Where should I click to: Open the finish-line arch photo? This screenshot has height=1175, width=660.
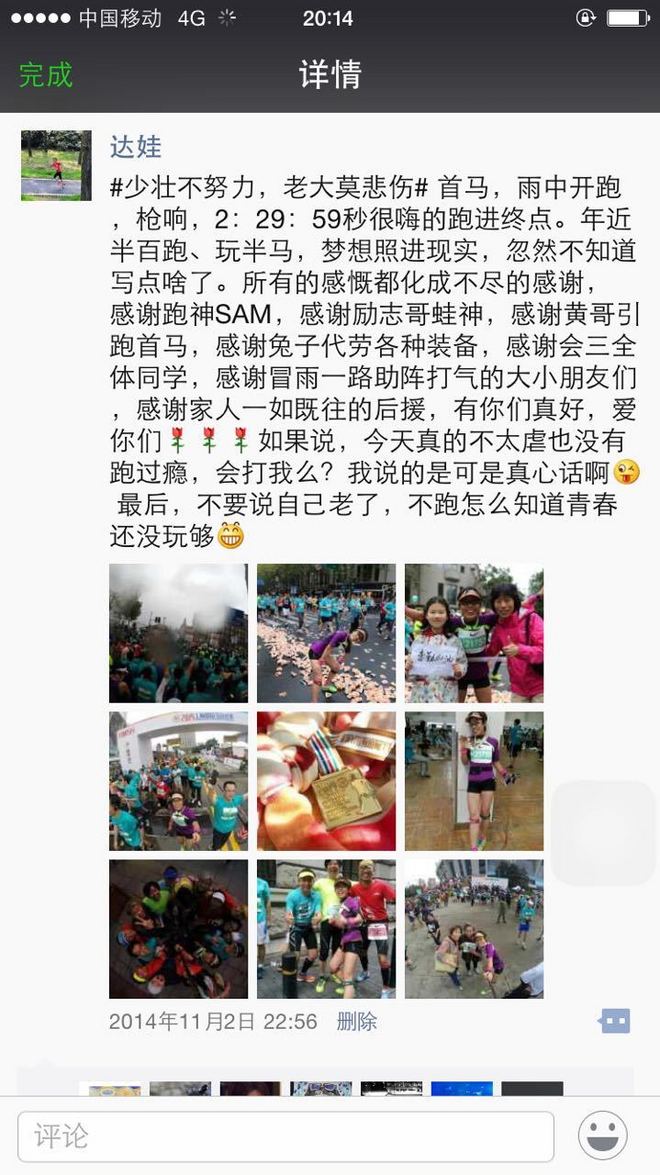(178, 781)
